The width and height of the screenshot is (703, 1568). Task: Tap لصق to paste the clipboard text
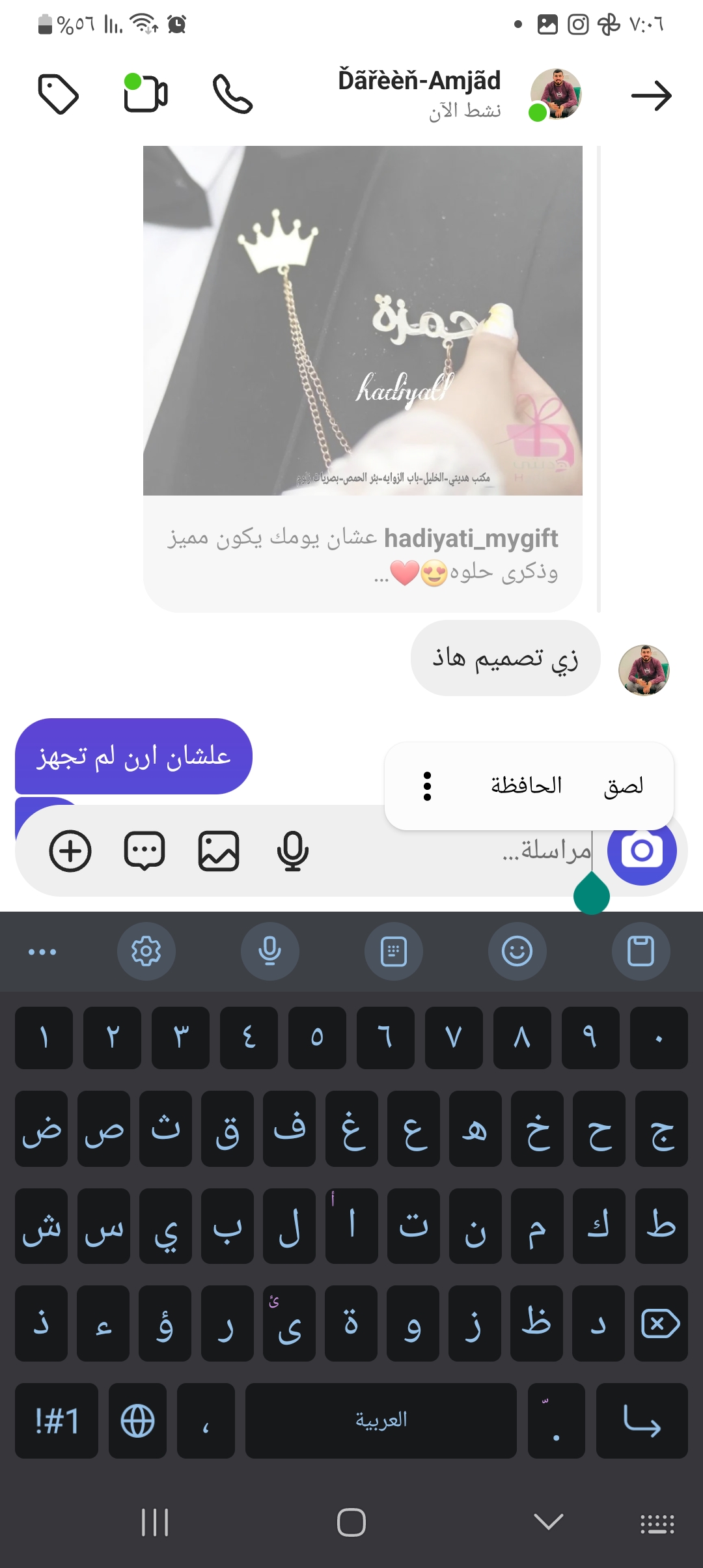pyautogui.click(x=623, y=786)
